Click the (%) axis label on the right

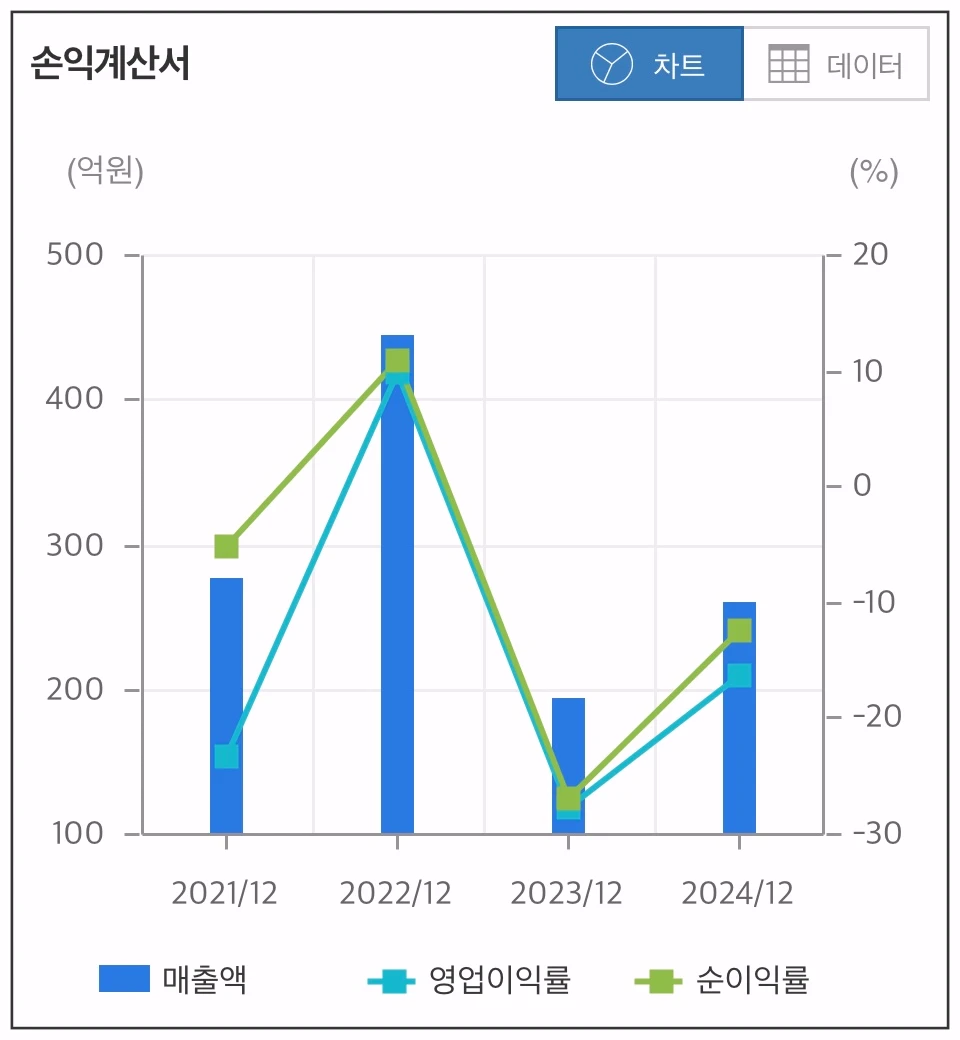click(x=874, y=175)
